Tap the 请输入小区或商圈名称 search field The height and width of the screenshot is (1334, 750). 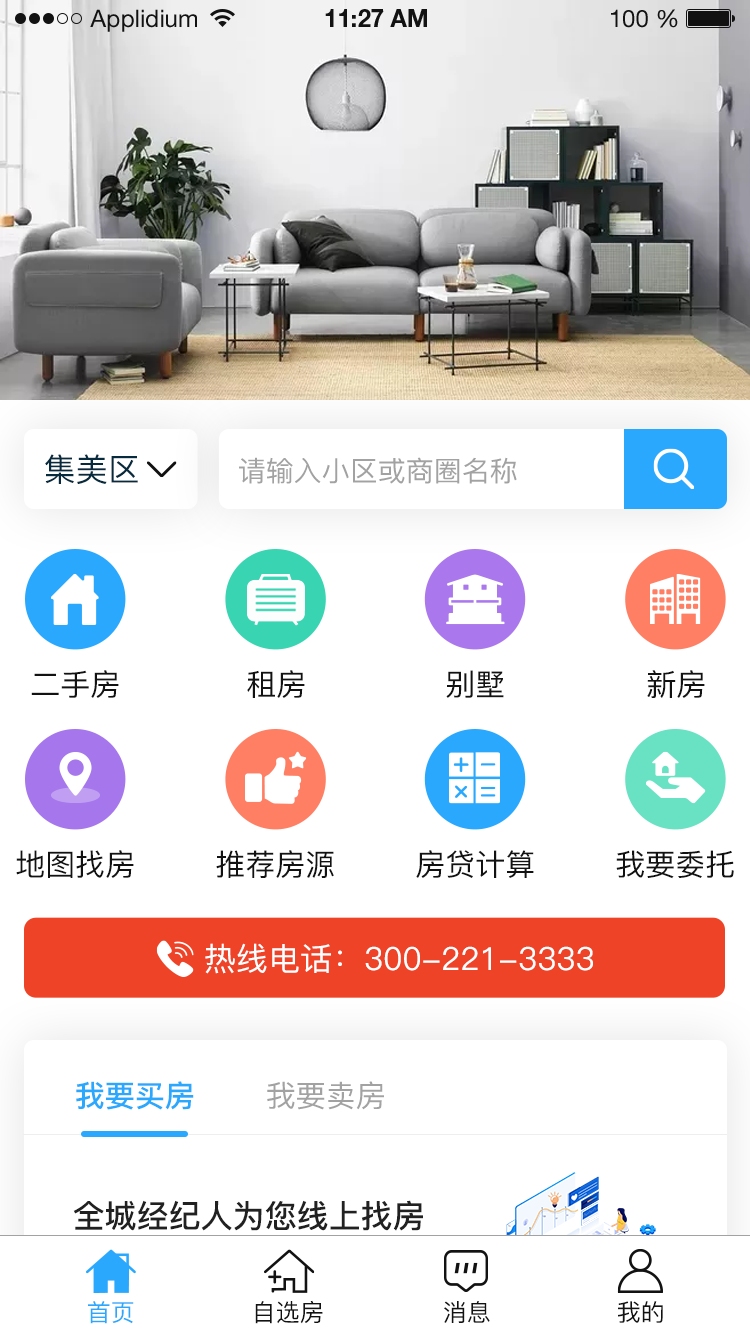coord(420,469)
